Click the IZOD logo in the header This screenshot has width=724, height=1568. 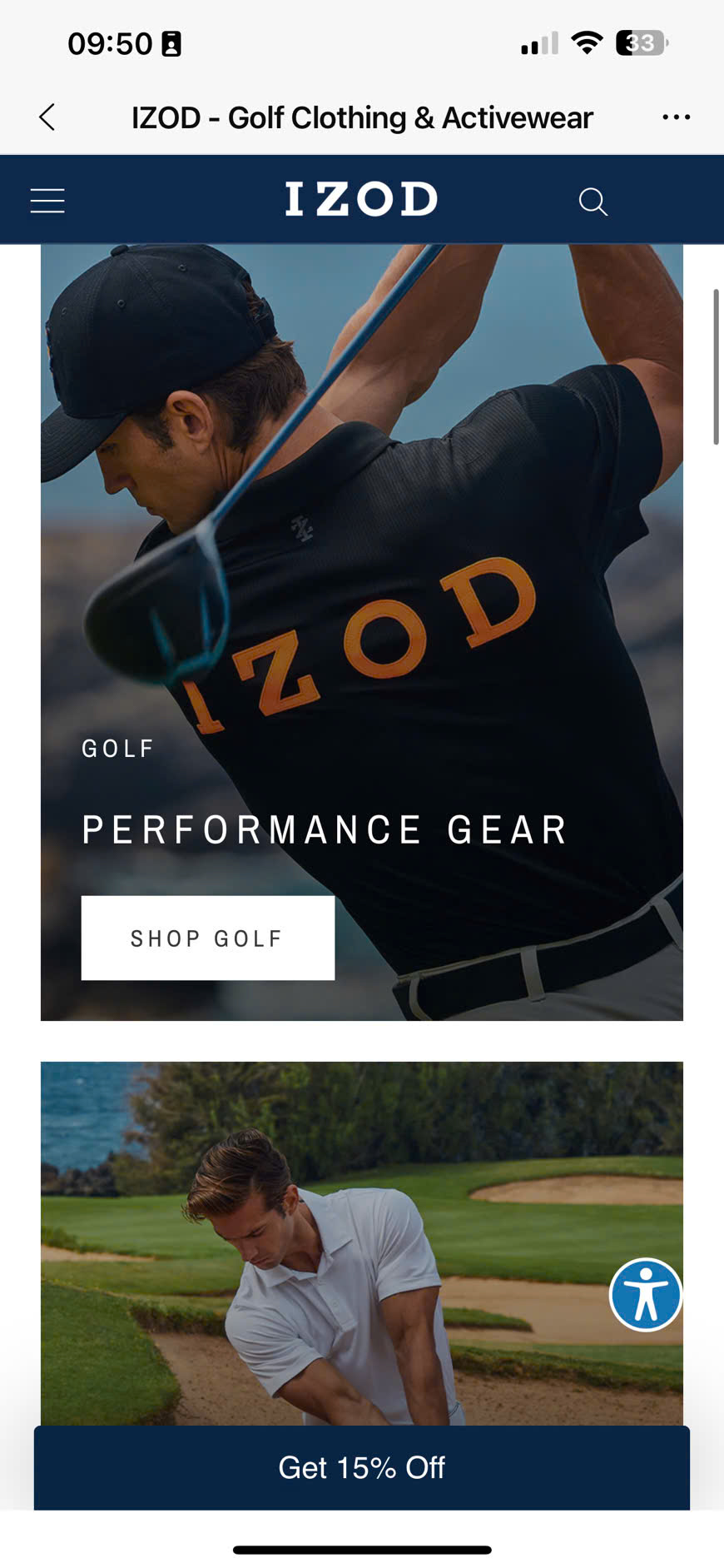pyautogui.click(x=360, y=199)
